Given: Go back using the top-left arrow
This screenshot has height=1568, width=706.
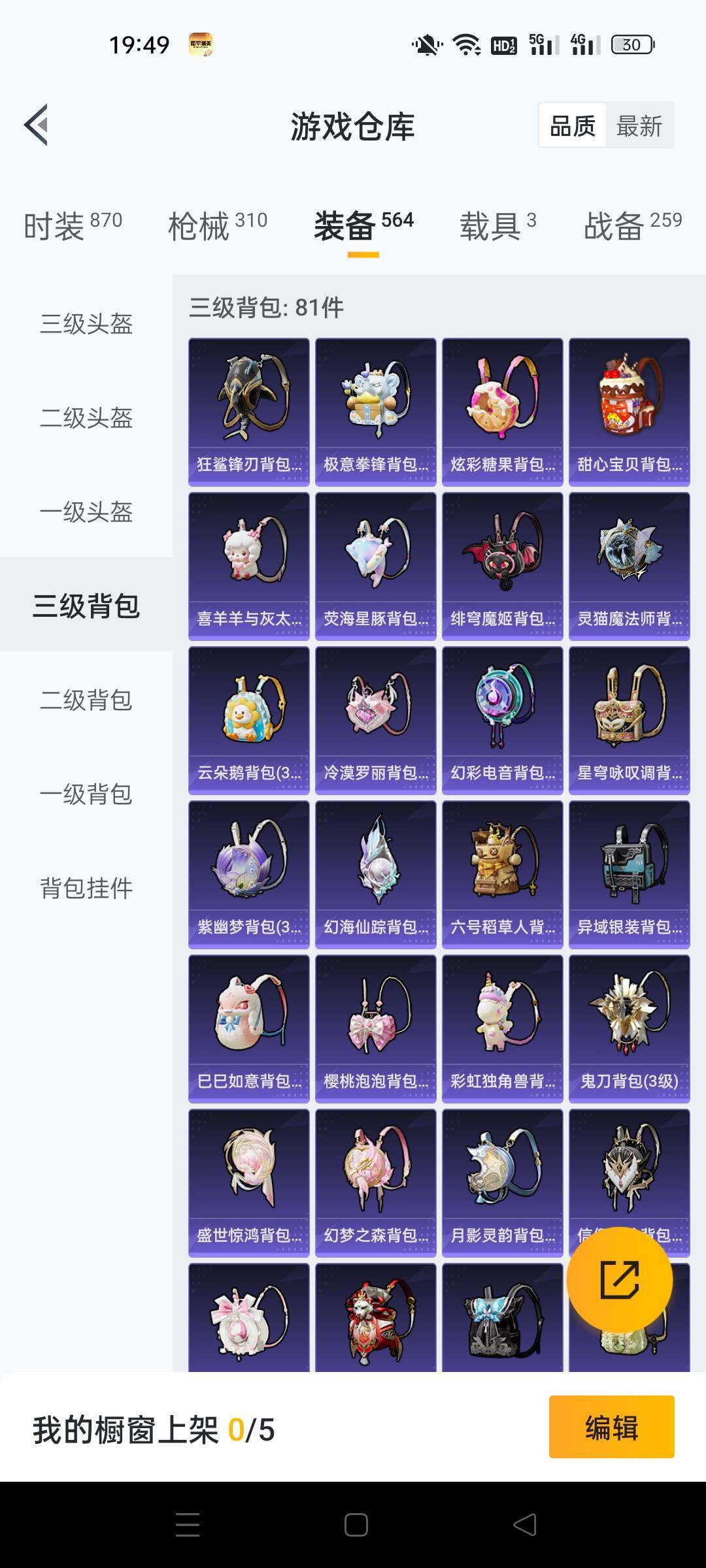Looking at the screenshot, I should tap(37, 125).
